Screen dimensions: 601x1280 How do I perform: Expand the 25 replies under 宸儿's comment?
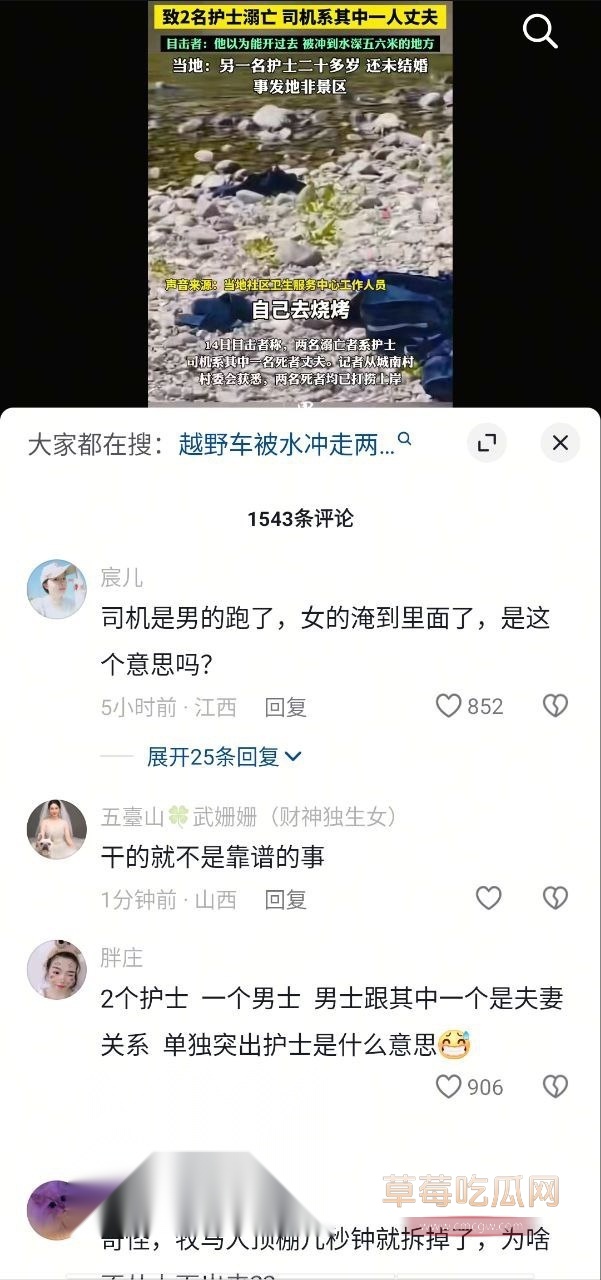224,757
